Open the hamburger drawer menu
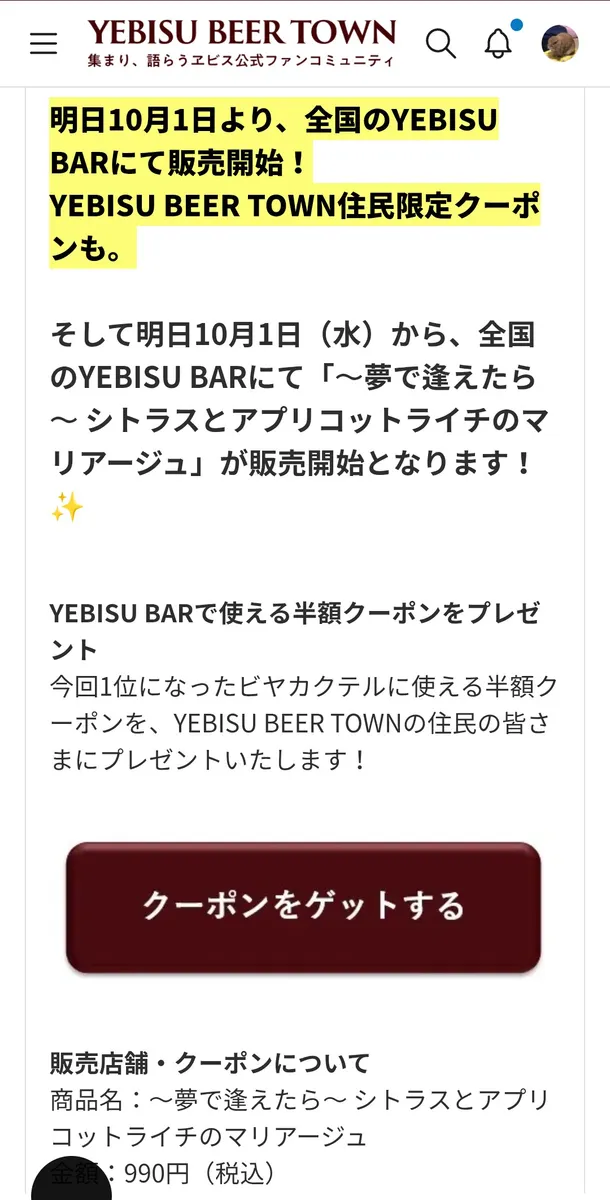Image resolution: width=610 pixels, height=1200 pixels. 43,44
